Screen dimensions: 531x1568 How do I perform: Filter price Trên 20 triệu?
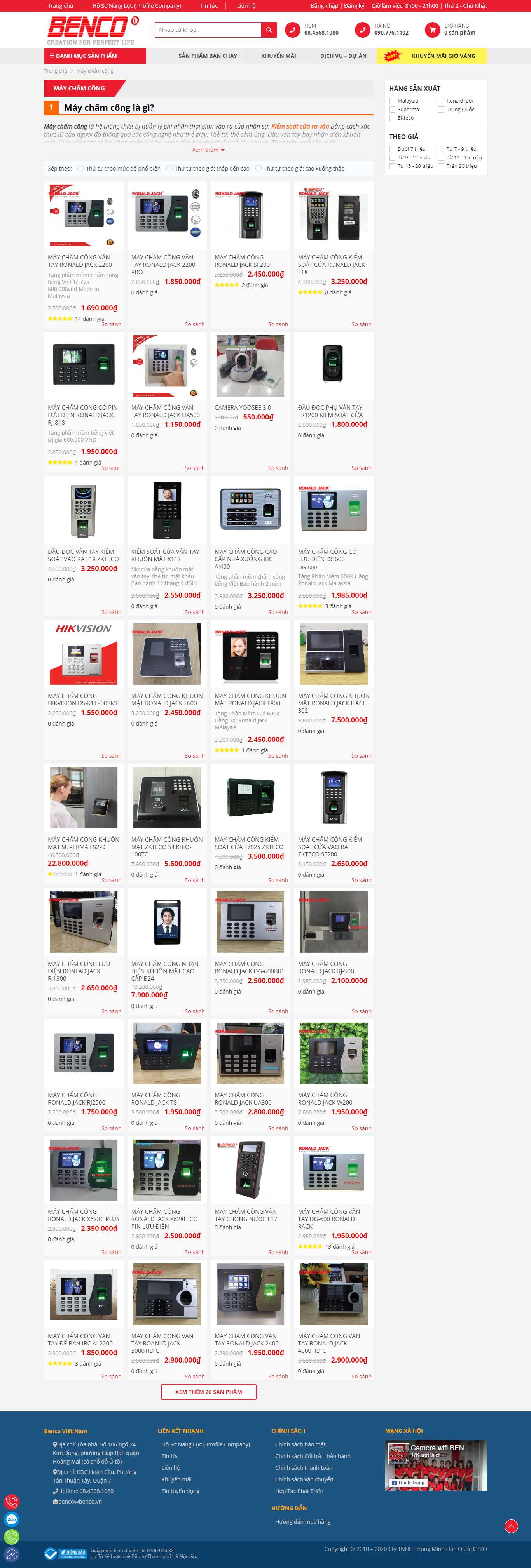click(442, 166)
